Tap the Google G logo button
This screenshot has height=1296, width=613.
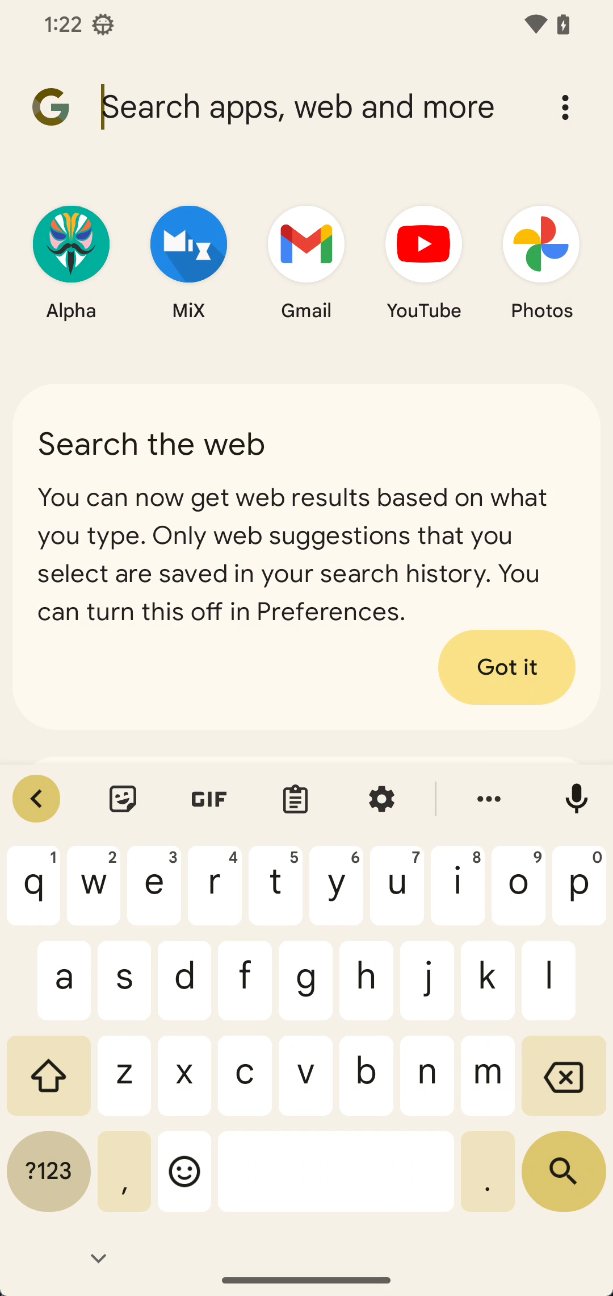tap(51, 107)
